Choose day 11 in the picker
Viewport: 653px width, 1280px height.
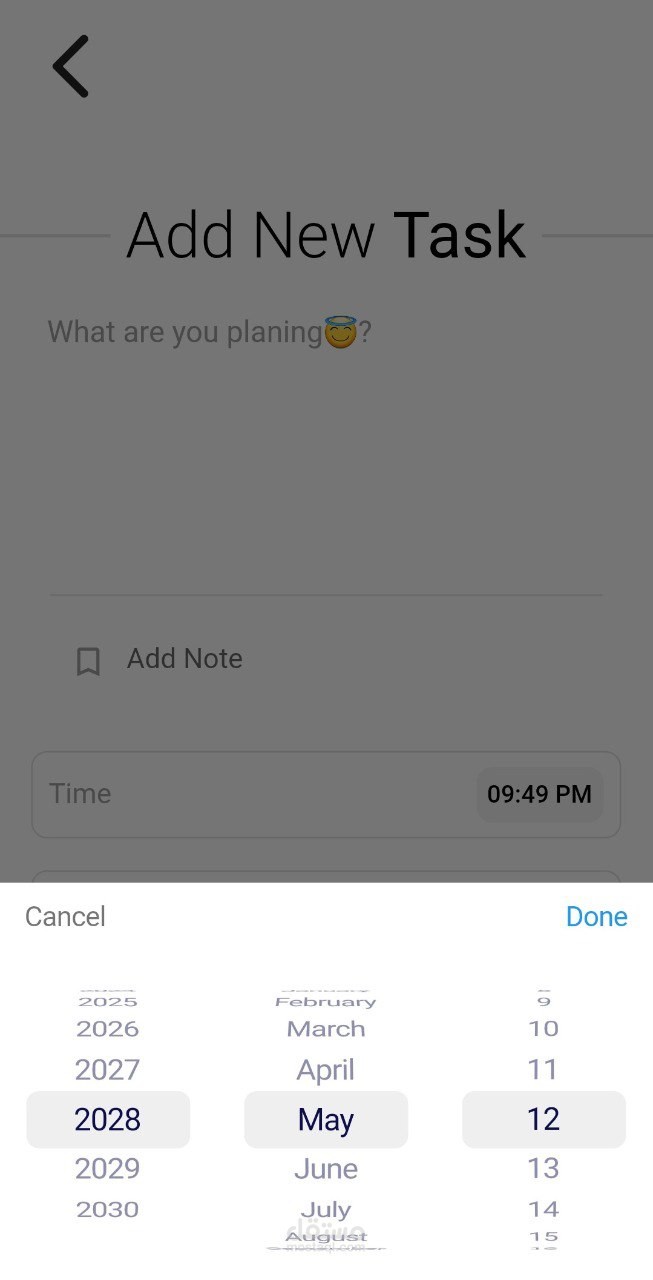click(x=543, y=1070)
